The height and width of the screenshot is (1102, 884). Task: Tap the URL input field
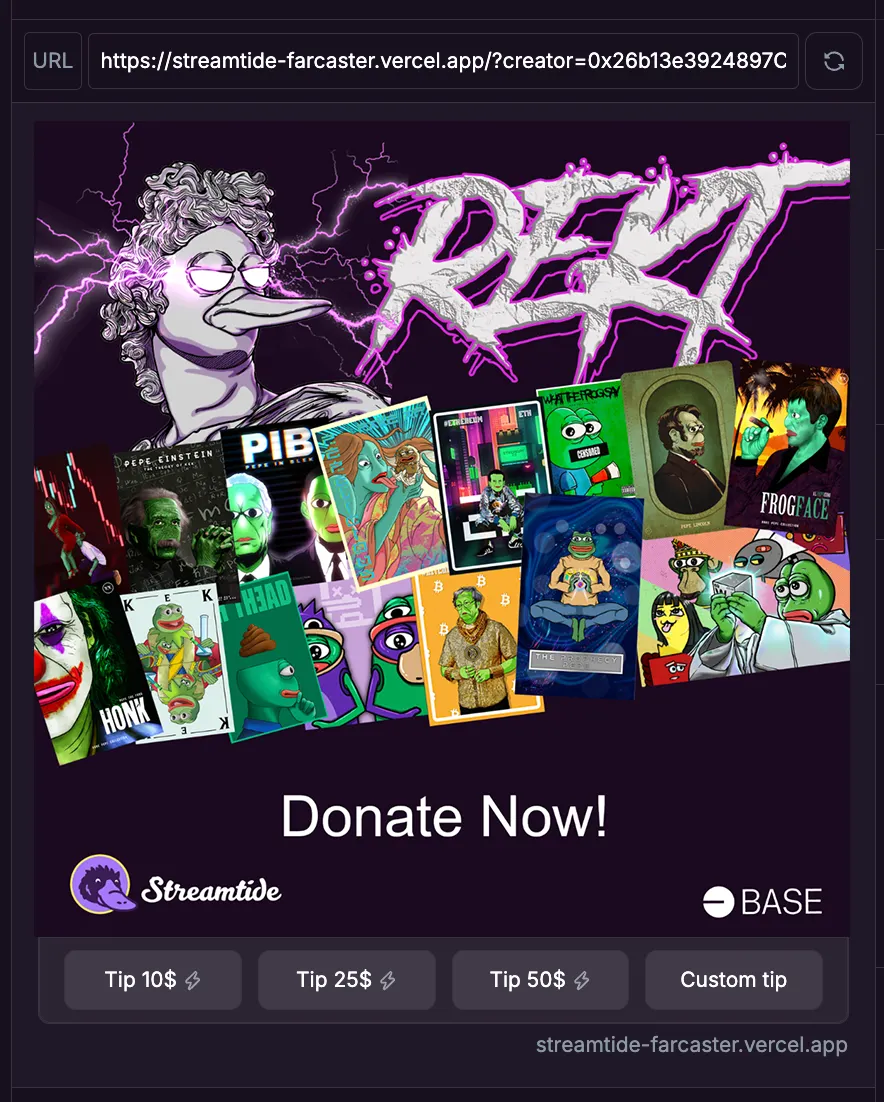pos(443,61)
